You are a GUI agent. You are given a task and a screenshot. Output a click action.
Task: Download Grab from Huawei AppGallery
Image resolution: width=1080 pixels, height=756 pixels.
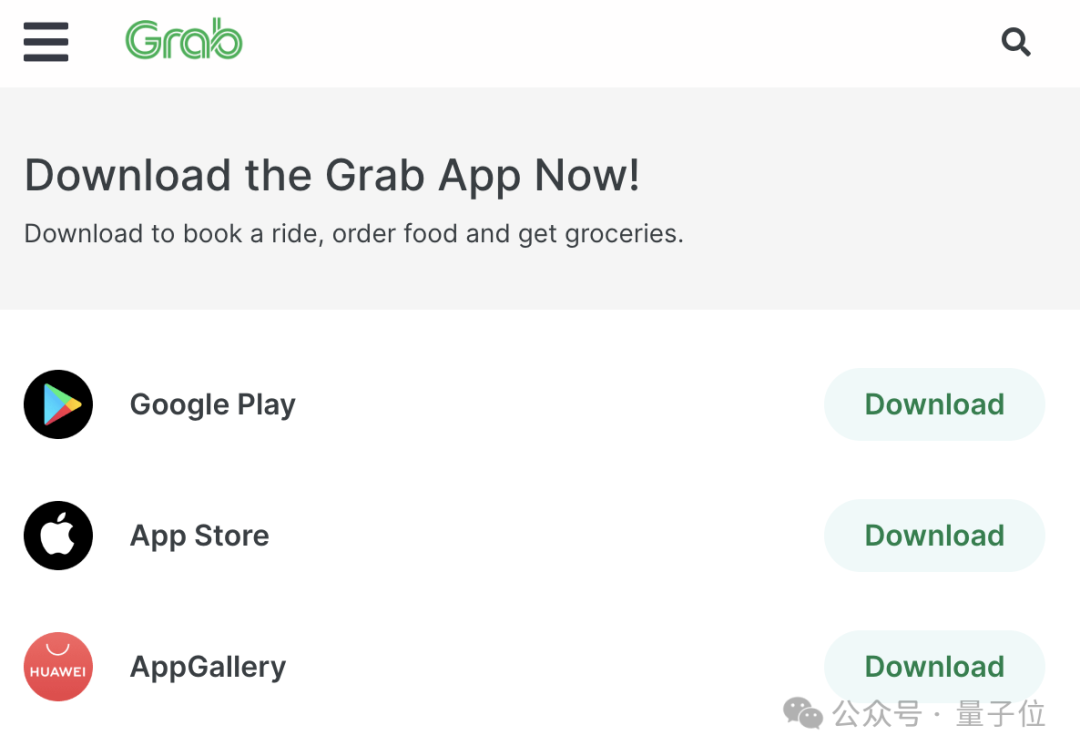(934, 666)
